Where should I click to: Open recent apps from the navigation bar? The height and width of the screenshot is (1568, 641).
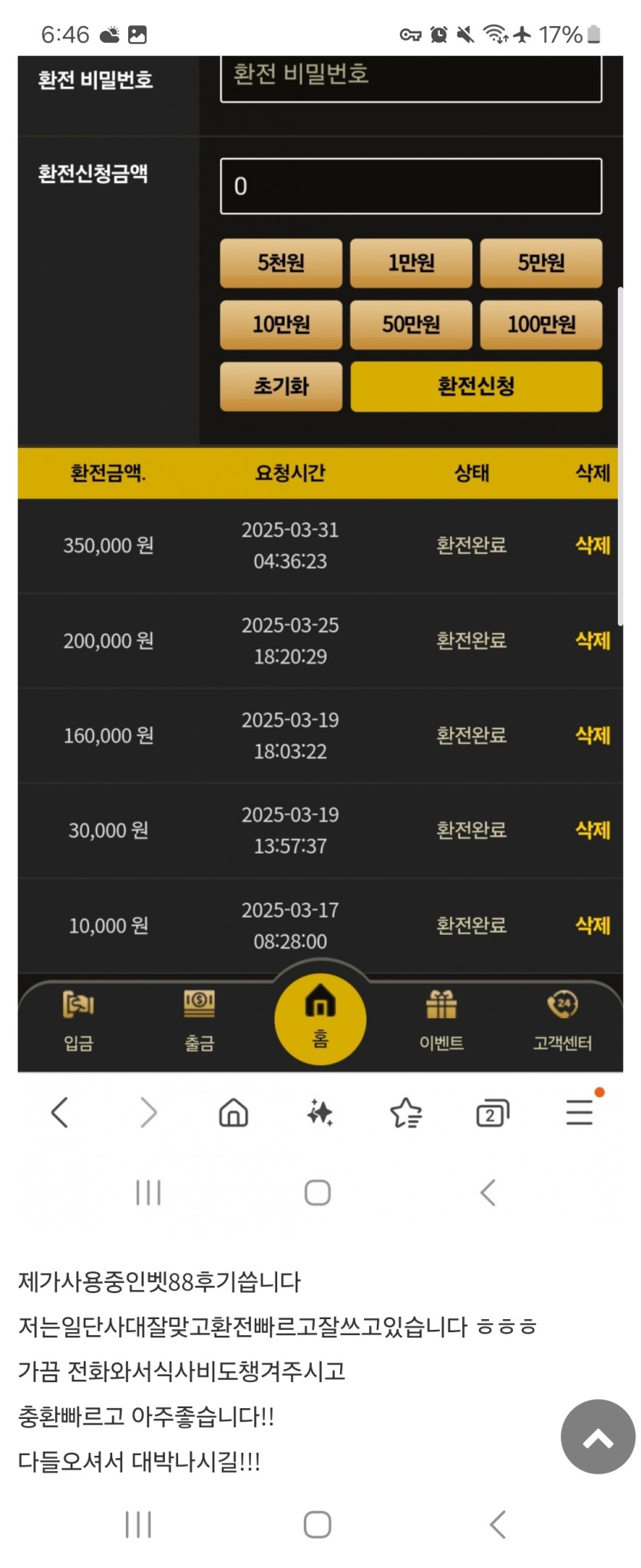pos(138,1524)
